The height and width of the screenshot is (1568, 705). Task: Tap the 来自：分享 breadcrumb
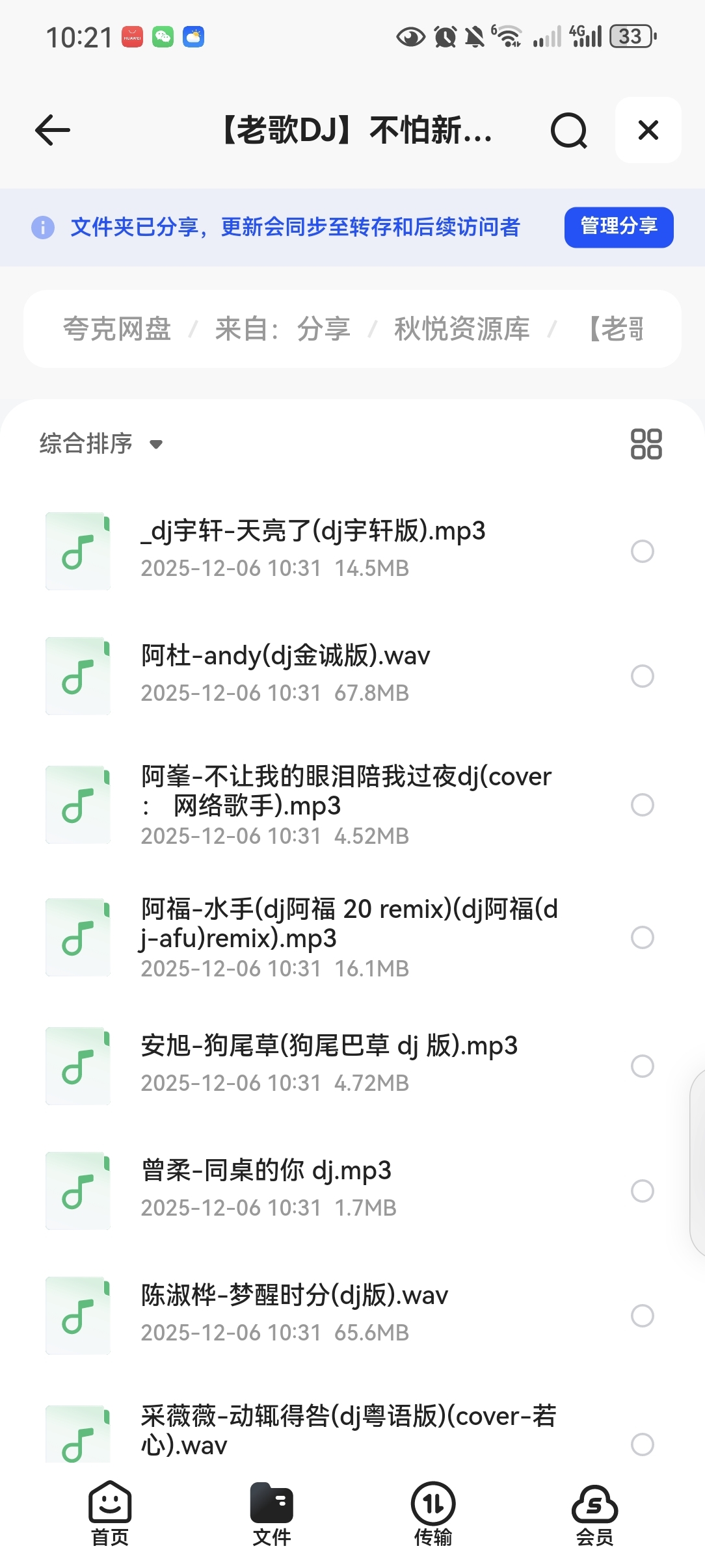click(x=283, y=329)
